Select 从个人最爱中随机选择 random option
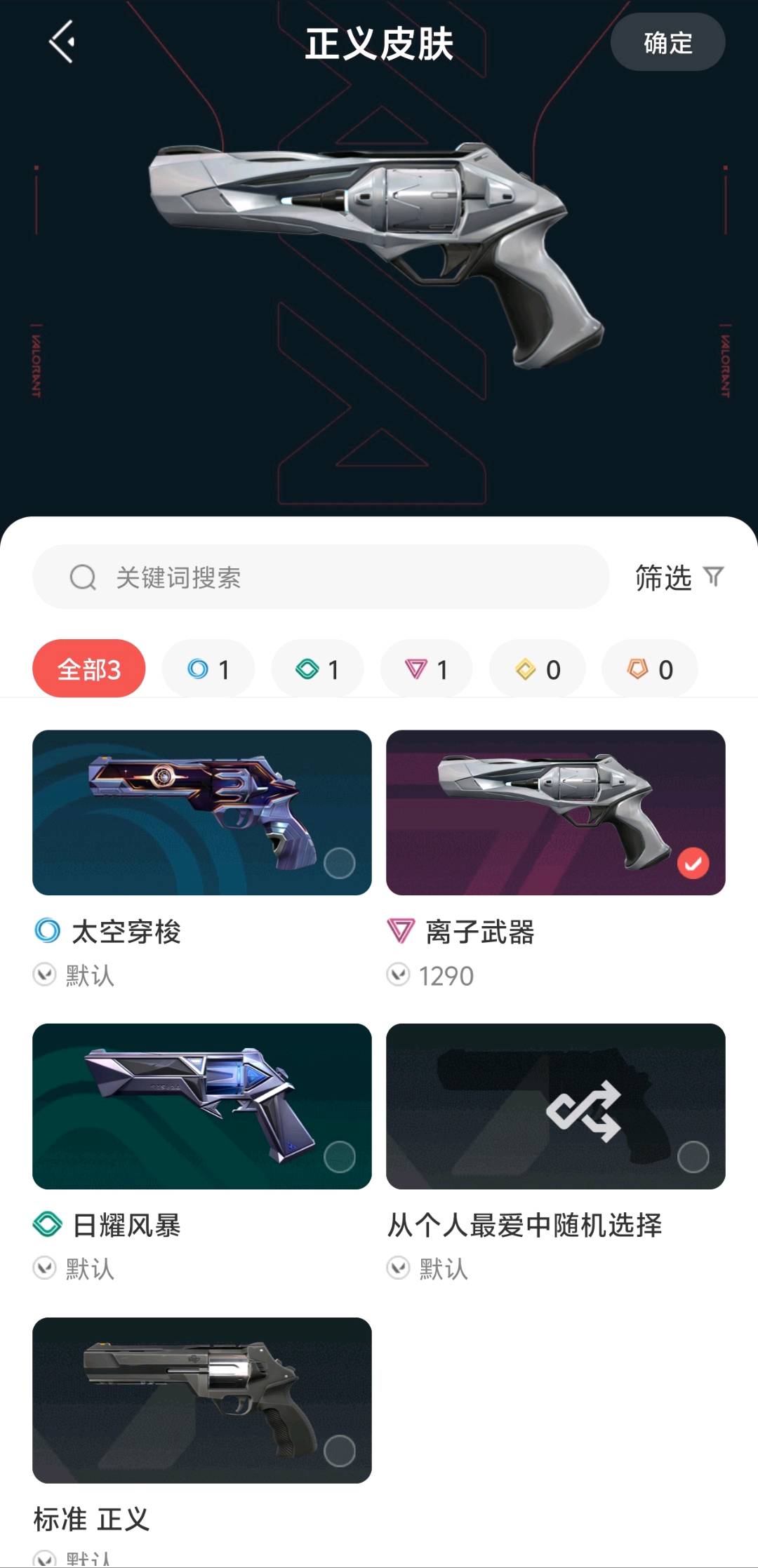 (555, 1106)
